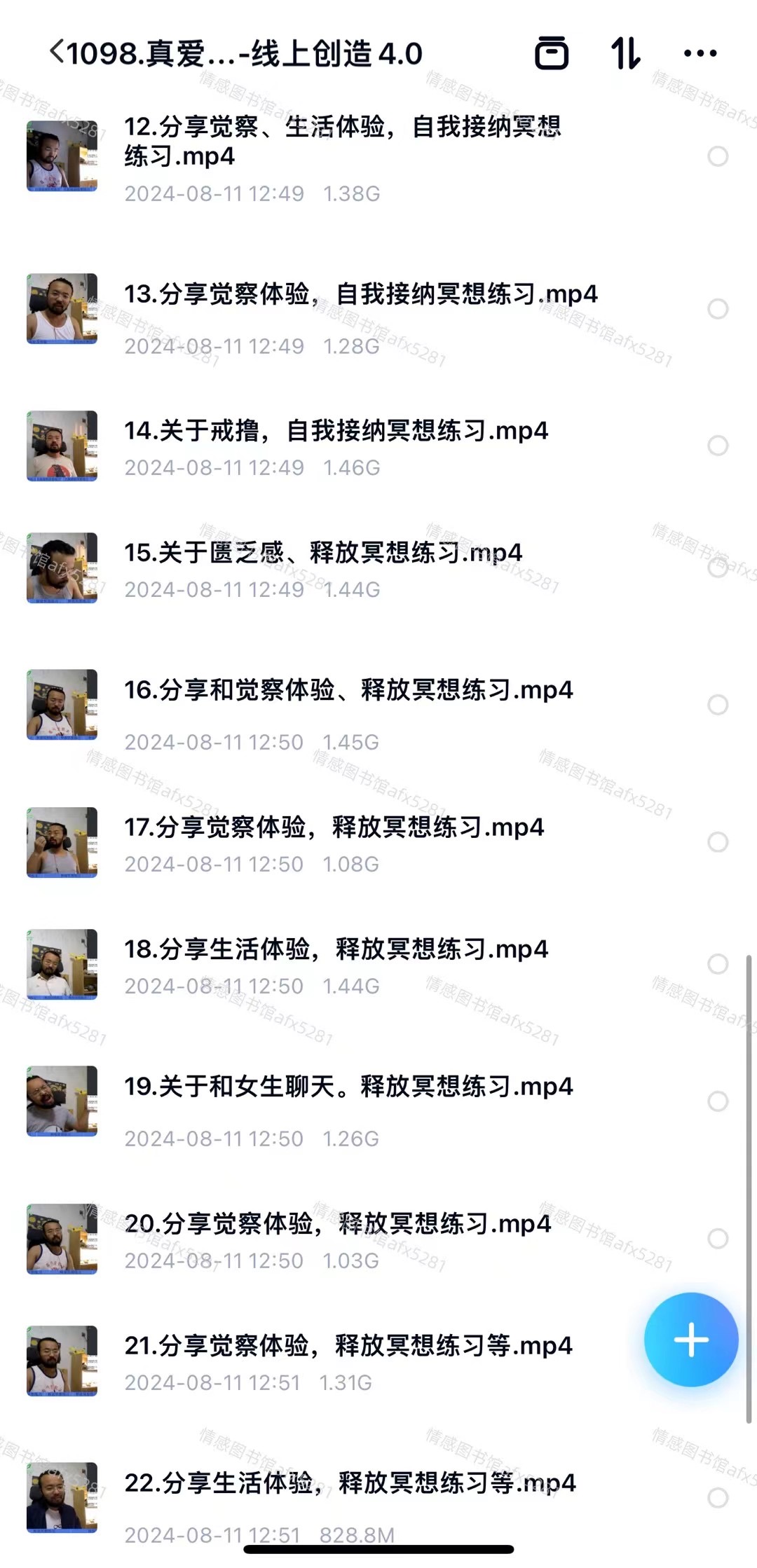
Task: Open video 12.分享觉察、生活体验
Action: pyautogui.click(x=342, y=141)
